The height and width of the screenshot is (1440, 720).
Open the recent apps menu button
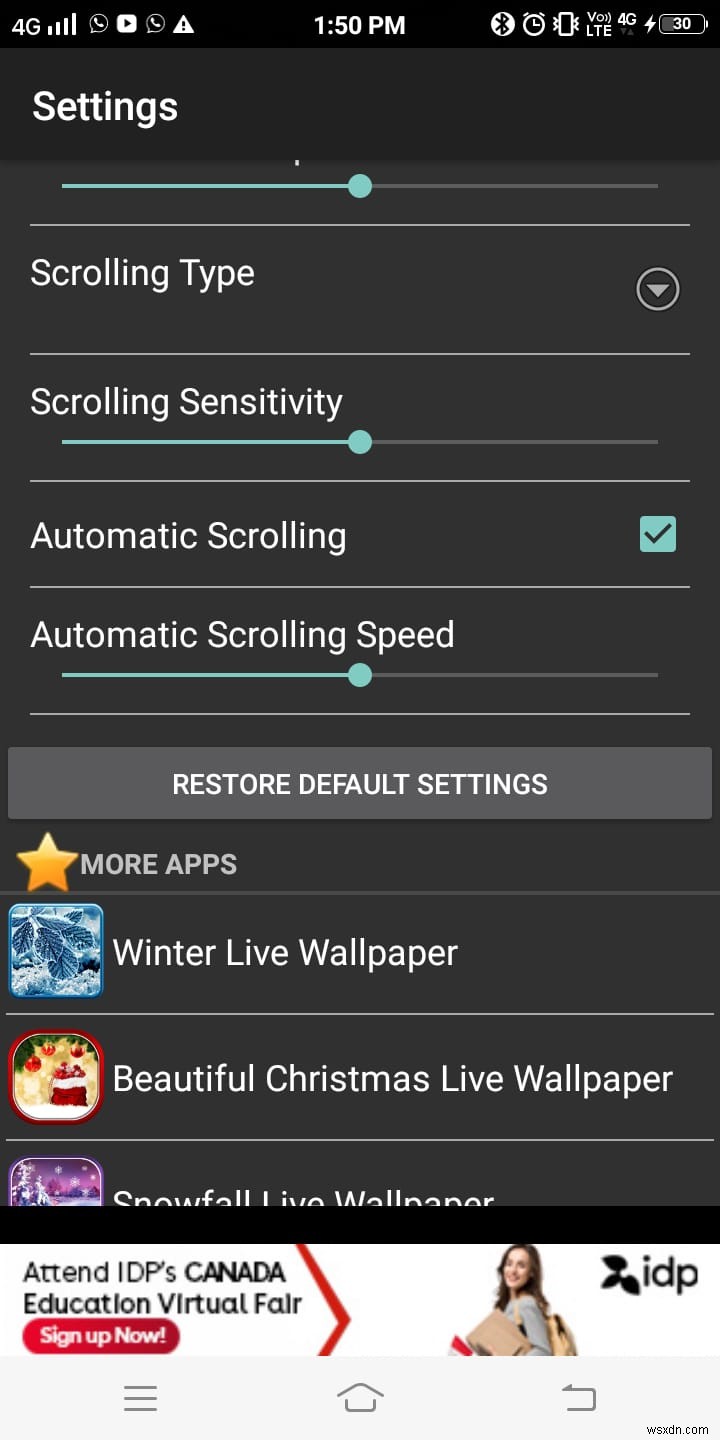coord(141,1397)
